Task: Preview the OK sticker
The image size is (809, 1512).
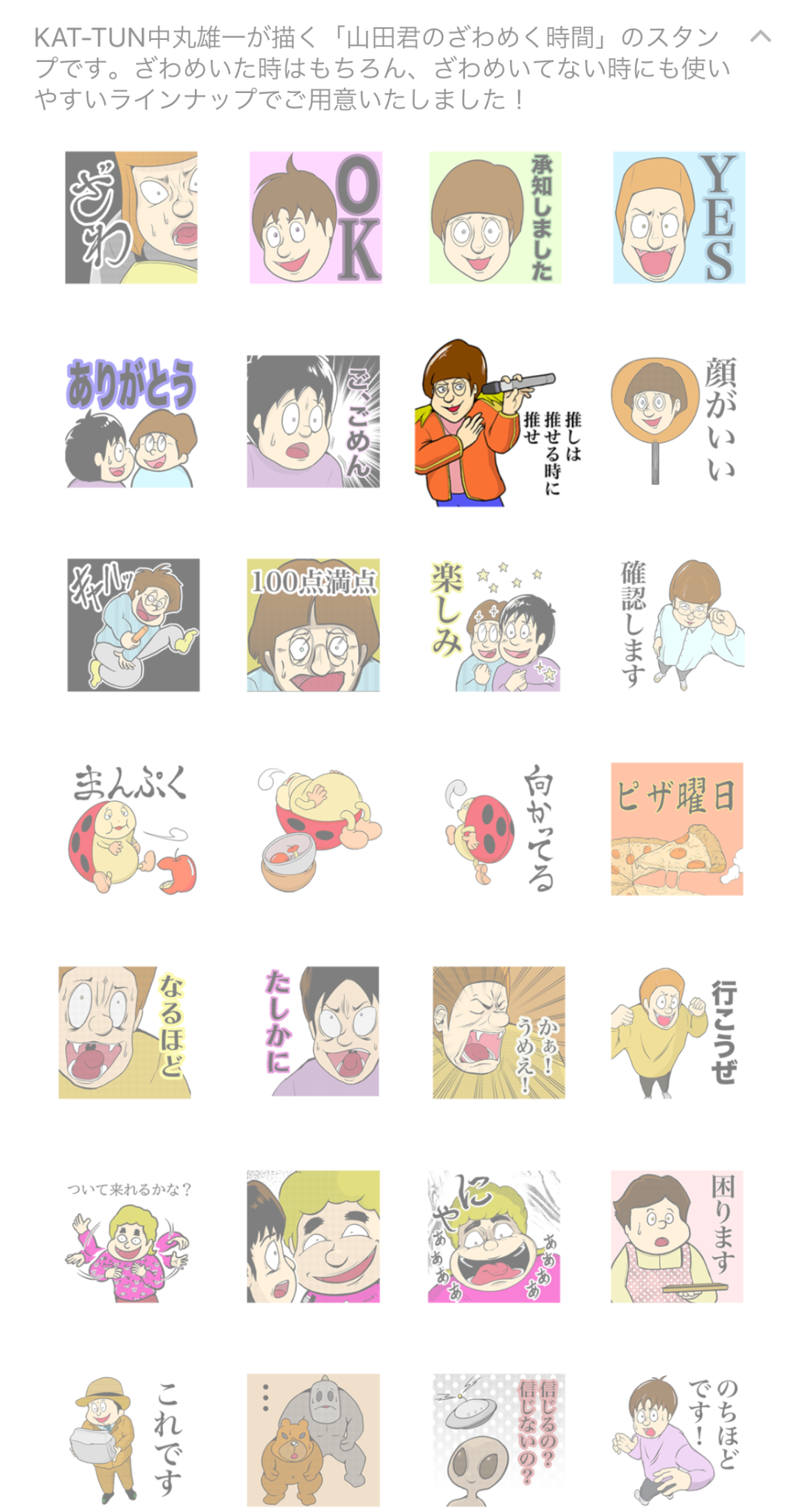Action: (x=315, y=218)
